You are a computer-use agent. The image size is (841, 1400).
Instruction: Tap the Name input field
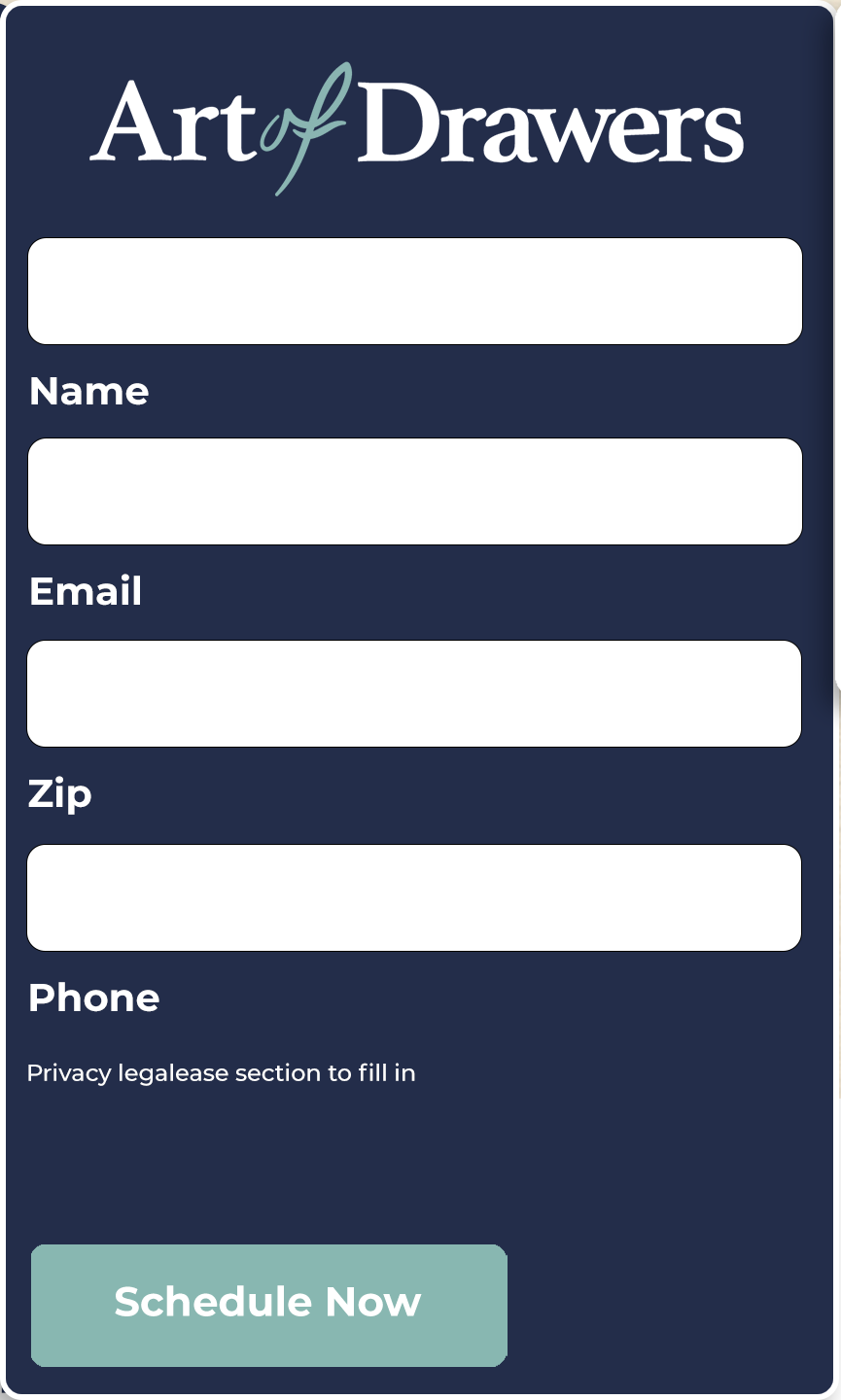point(415,291)
